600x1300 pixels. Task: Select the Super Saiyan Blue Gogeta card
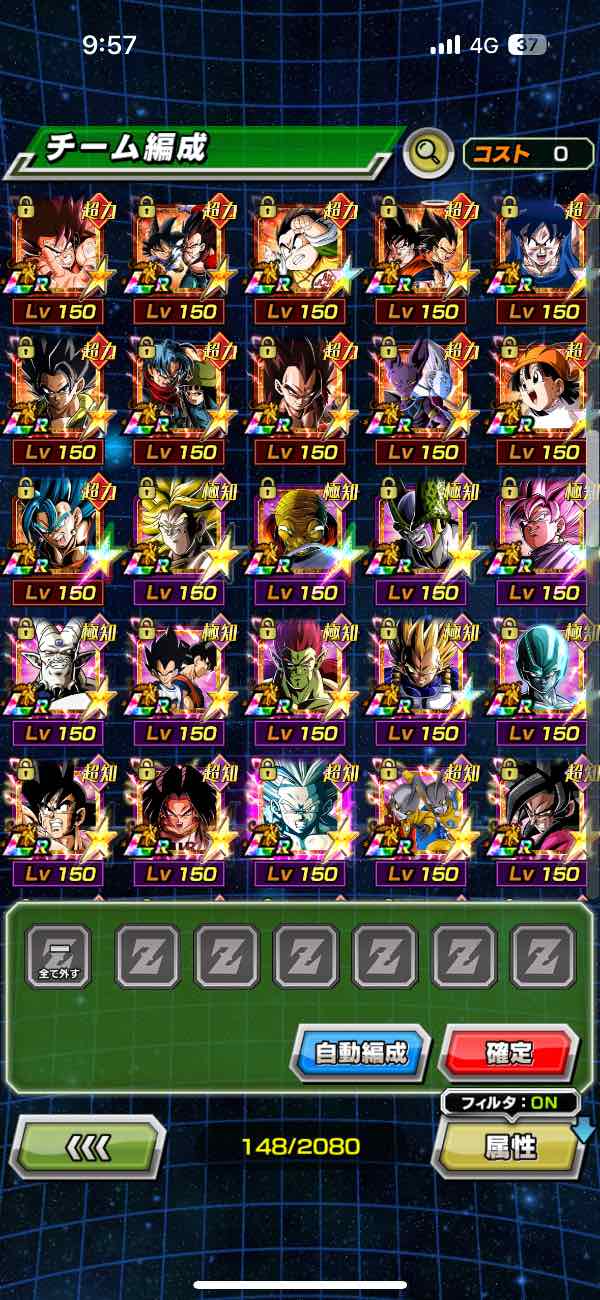click(58, 540)
